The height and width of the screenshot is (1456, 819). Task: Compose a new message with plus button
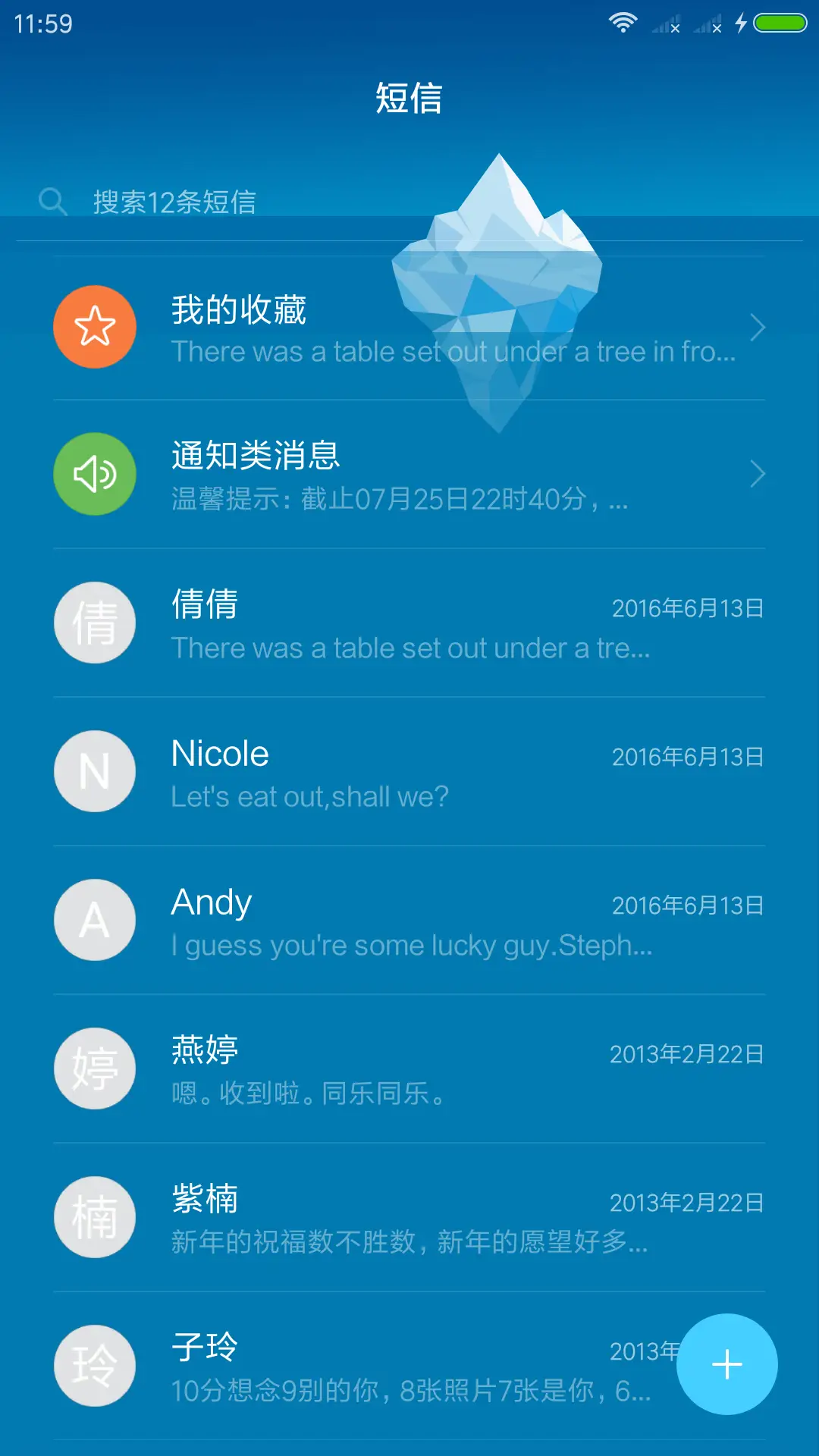point(726,1364)
